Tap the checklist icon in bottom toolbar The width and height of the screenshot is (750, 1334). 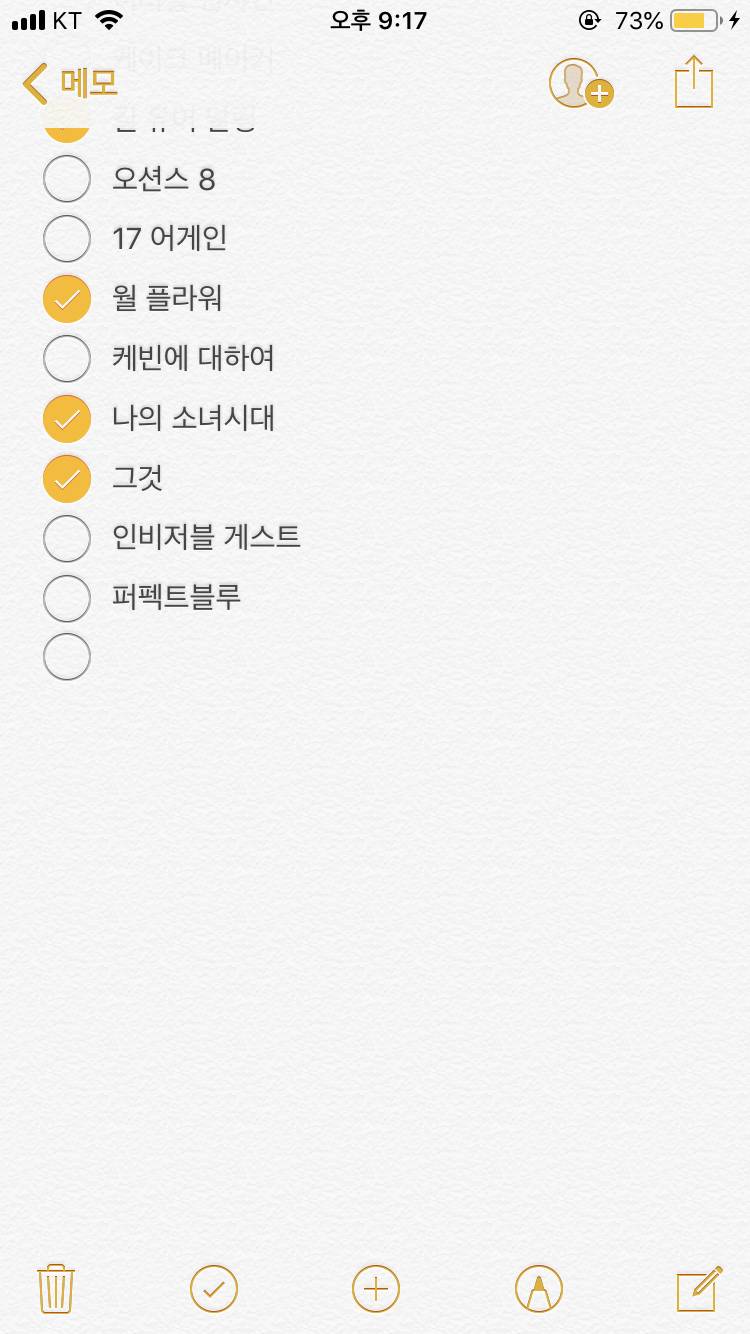pos(214,1290)
